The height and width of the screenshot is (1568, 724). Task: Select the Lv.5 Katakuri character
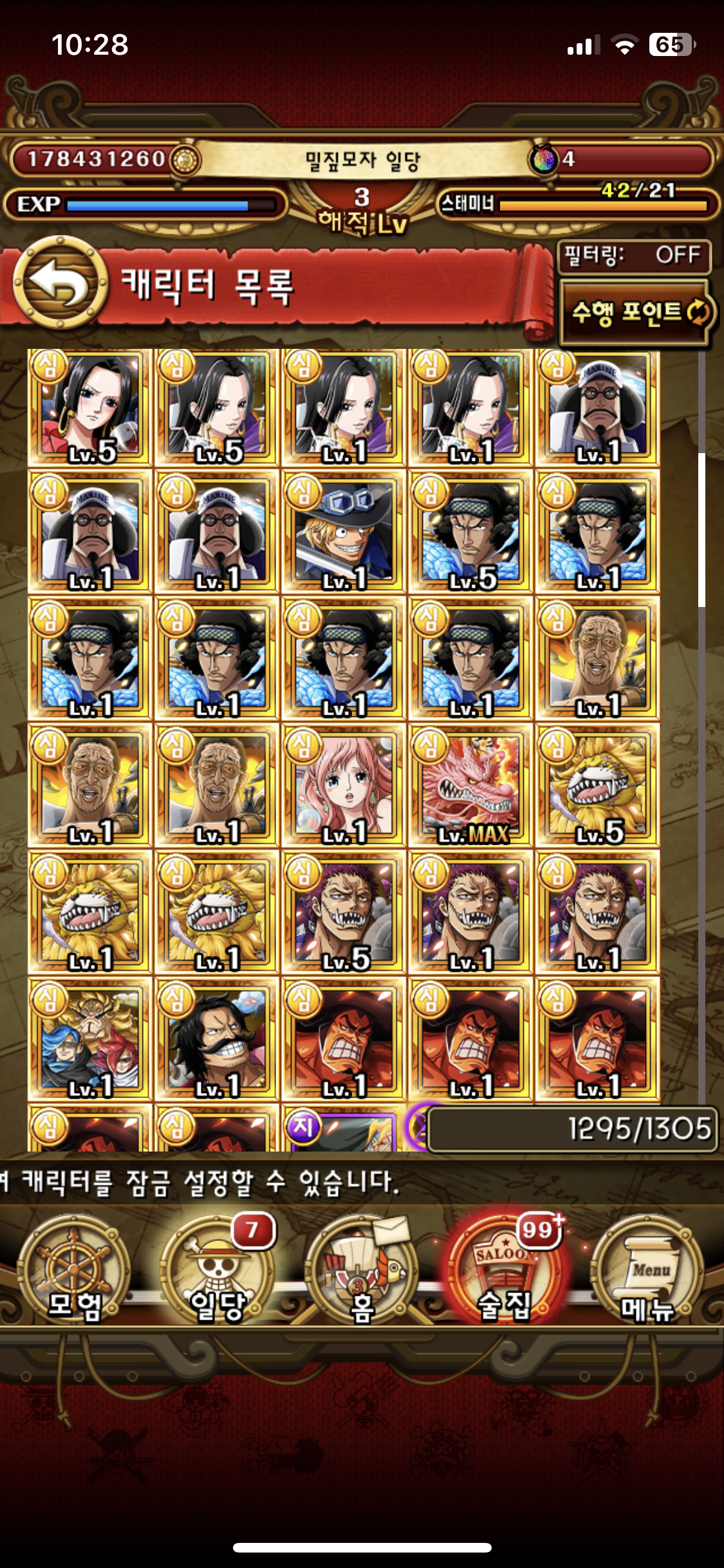[x=344, y=912]
